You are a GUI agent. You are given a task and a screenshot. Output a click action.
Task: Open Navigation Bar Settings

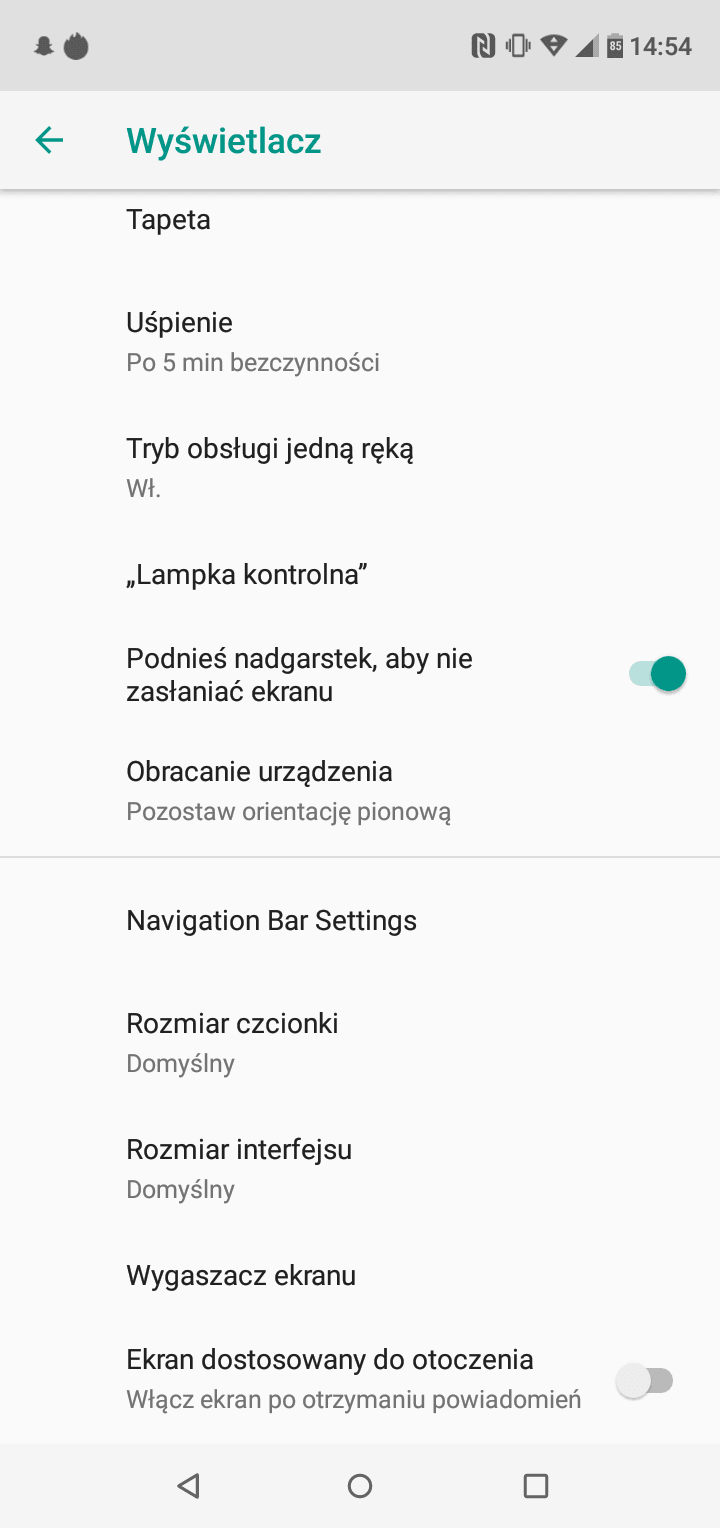(360, 920)
